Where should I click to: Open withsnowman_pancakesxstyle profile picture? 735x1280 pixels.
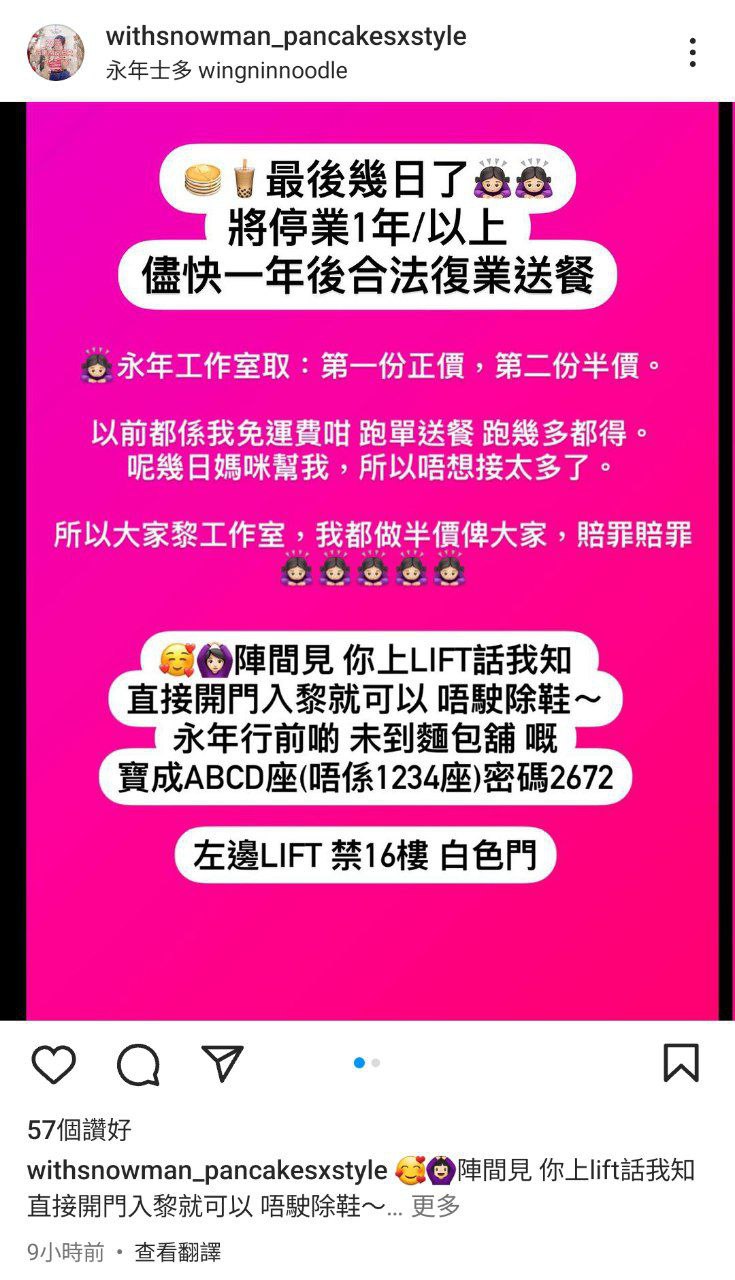55,52
